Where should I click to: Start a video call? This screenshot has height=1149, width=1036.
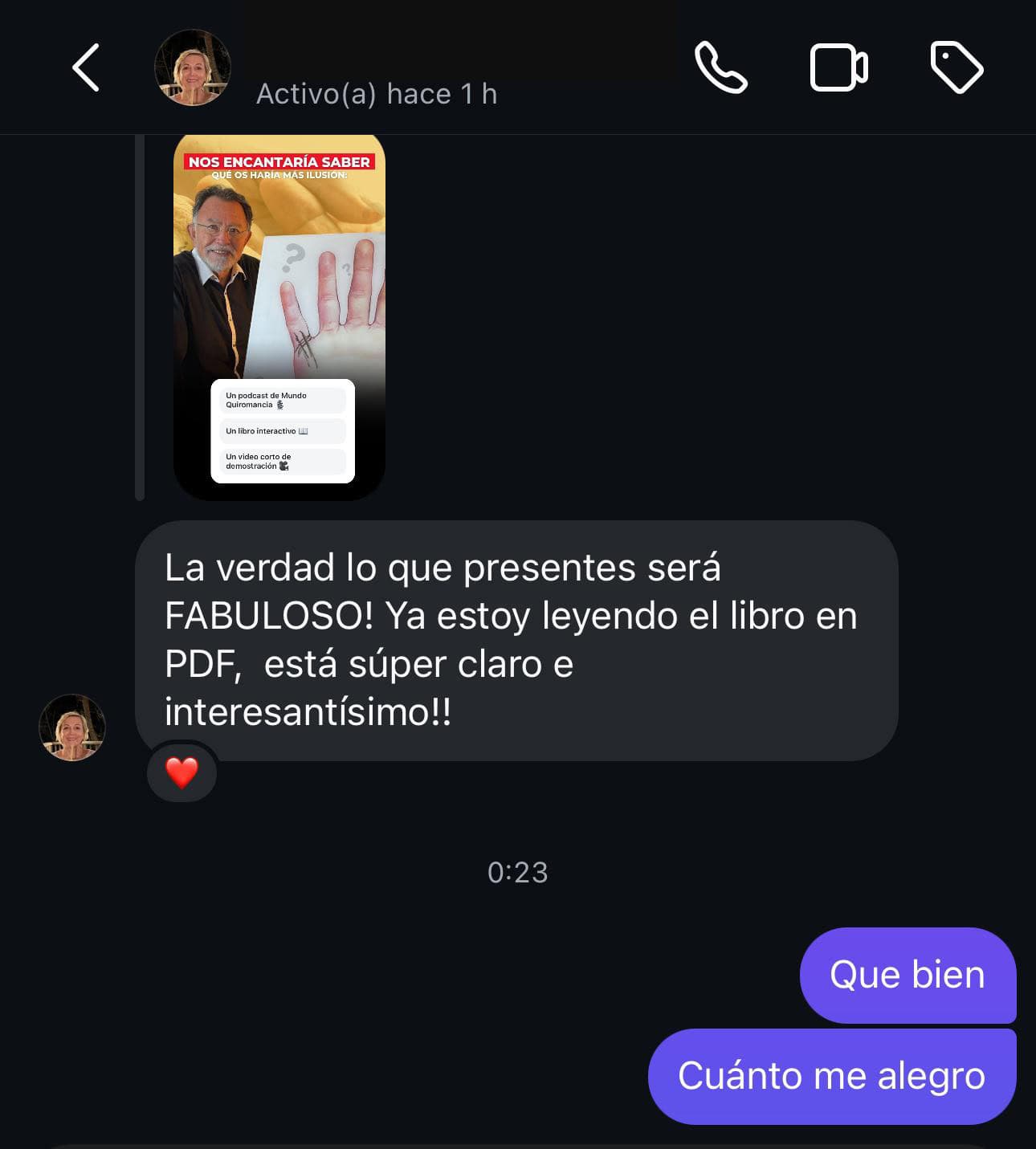pyautogui.click(x=838, y=67)
